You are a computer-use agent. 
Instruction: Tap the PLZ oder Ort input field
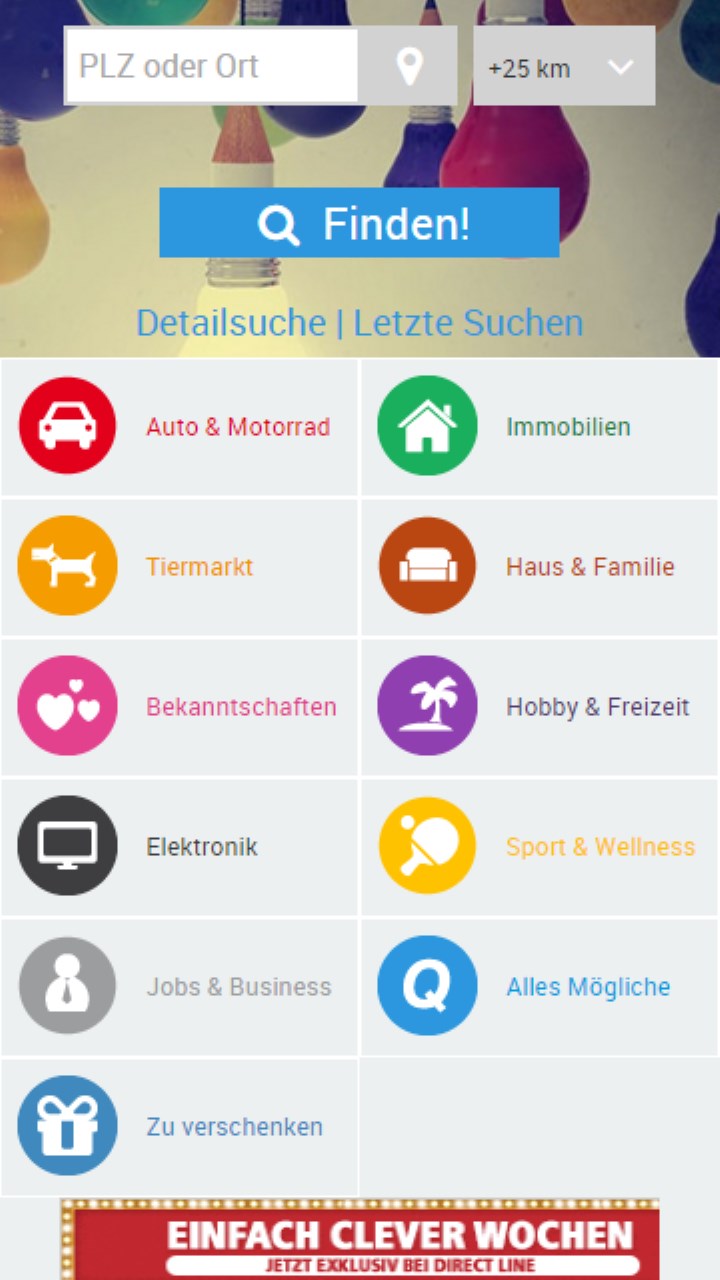[212, 66]
